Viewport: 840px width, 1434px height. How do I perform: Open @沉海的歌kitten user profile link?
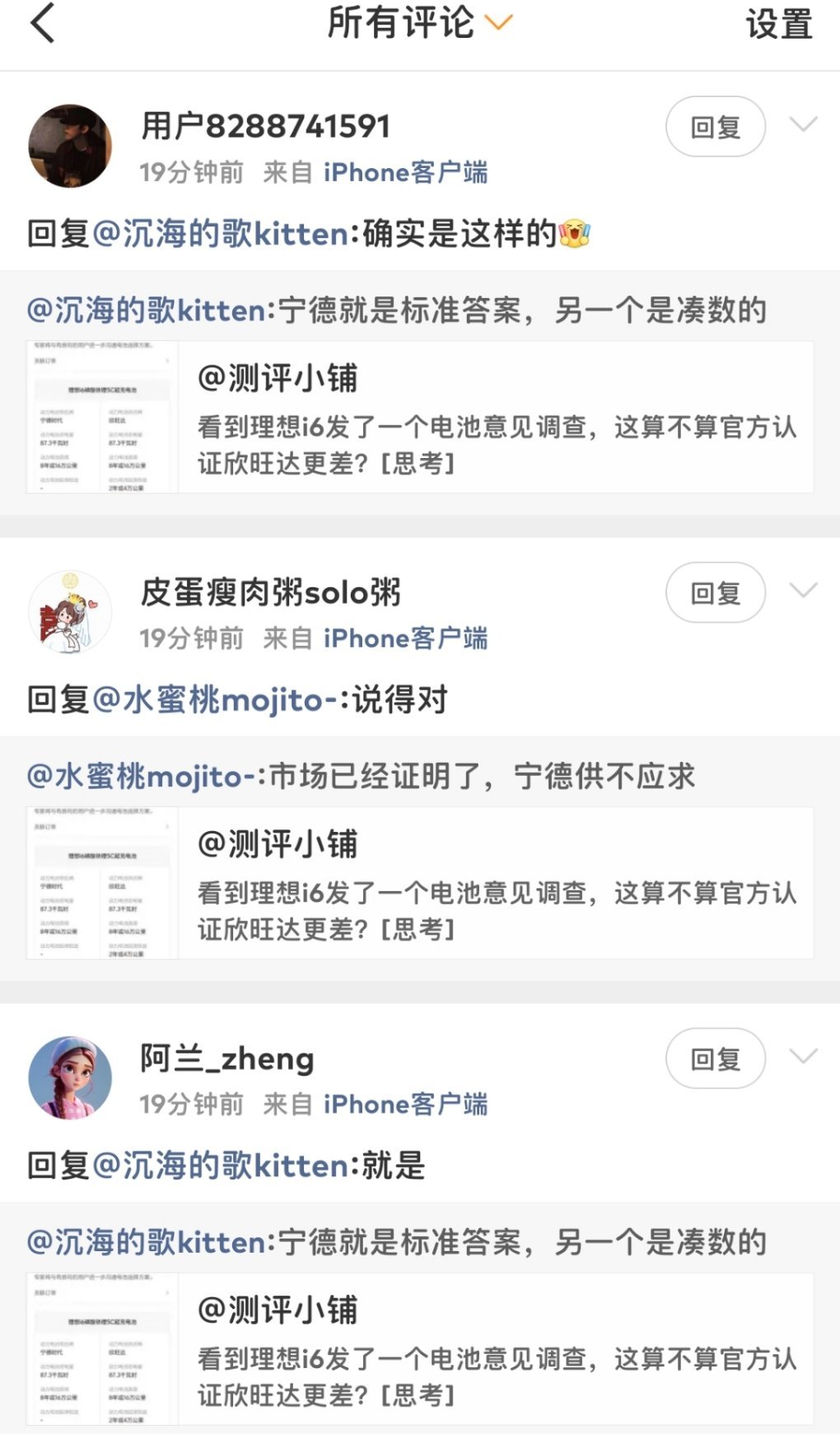[222, 233]
